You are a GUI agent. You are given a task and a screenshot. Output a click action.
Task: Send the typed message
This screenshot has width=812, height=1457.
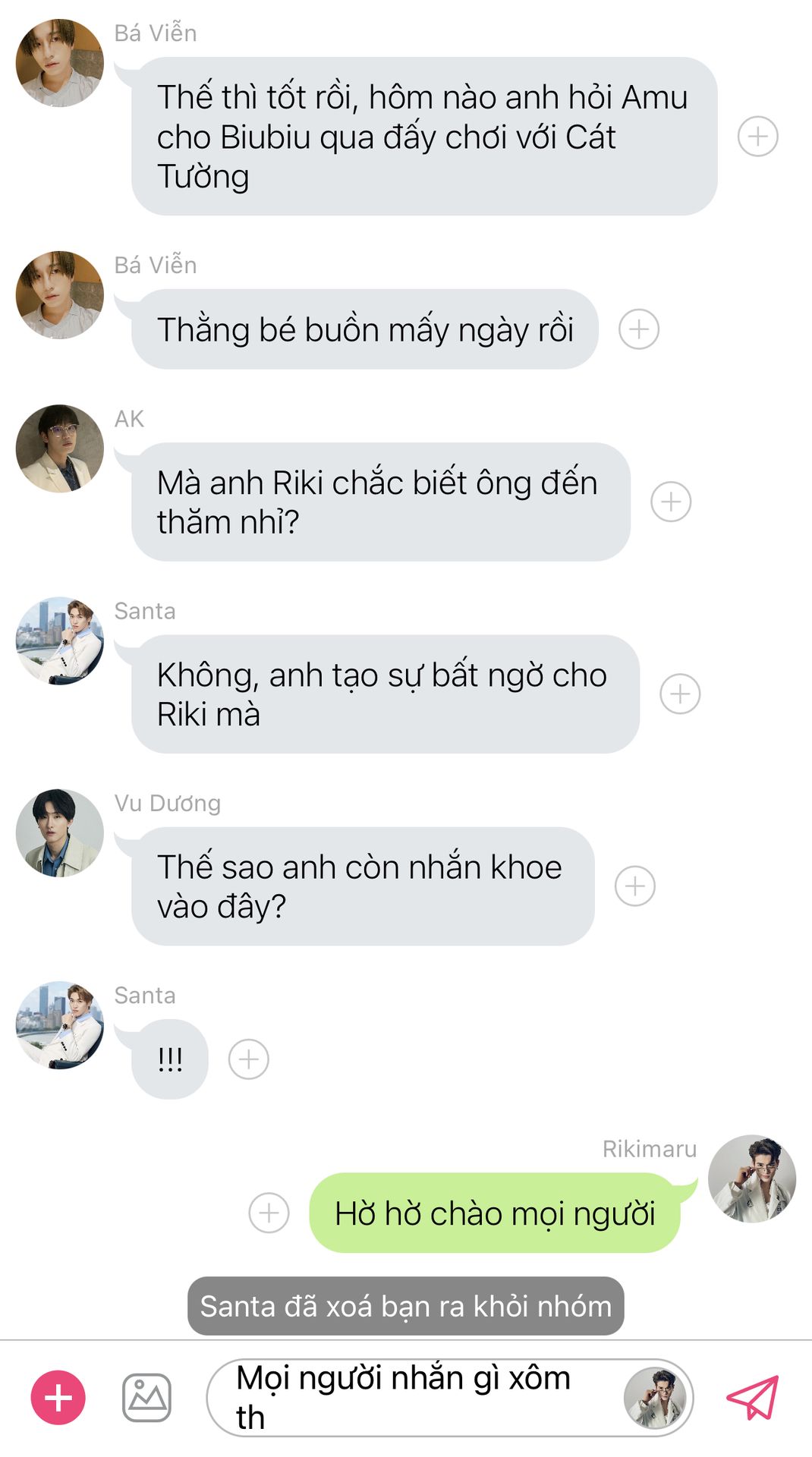coord(752,1397)
